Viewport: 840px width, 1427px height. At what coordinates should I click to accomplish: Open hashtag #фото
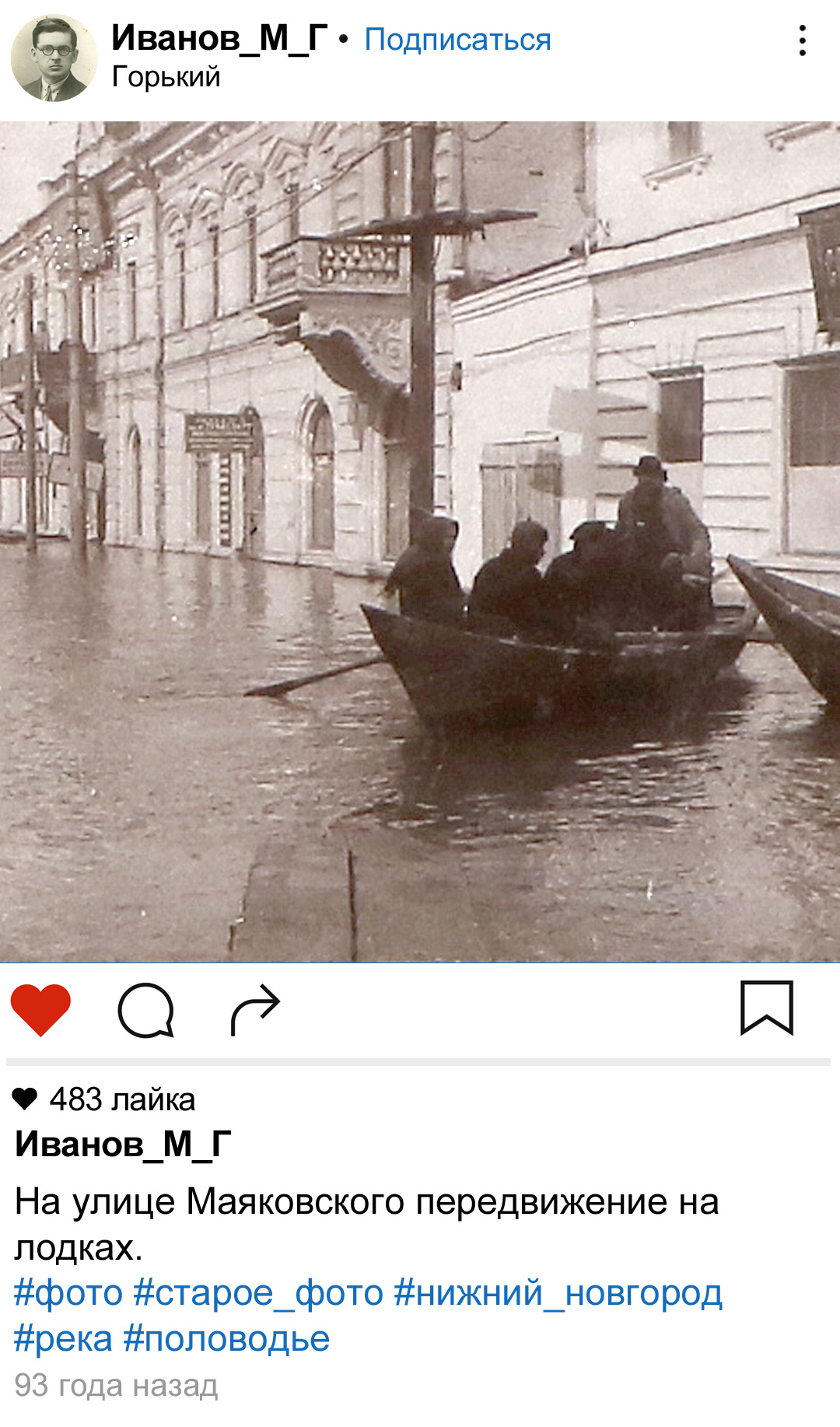click(x=68, y=1293)
